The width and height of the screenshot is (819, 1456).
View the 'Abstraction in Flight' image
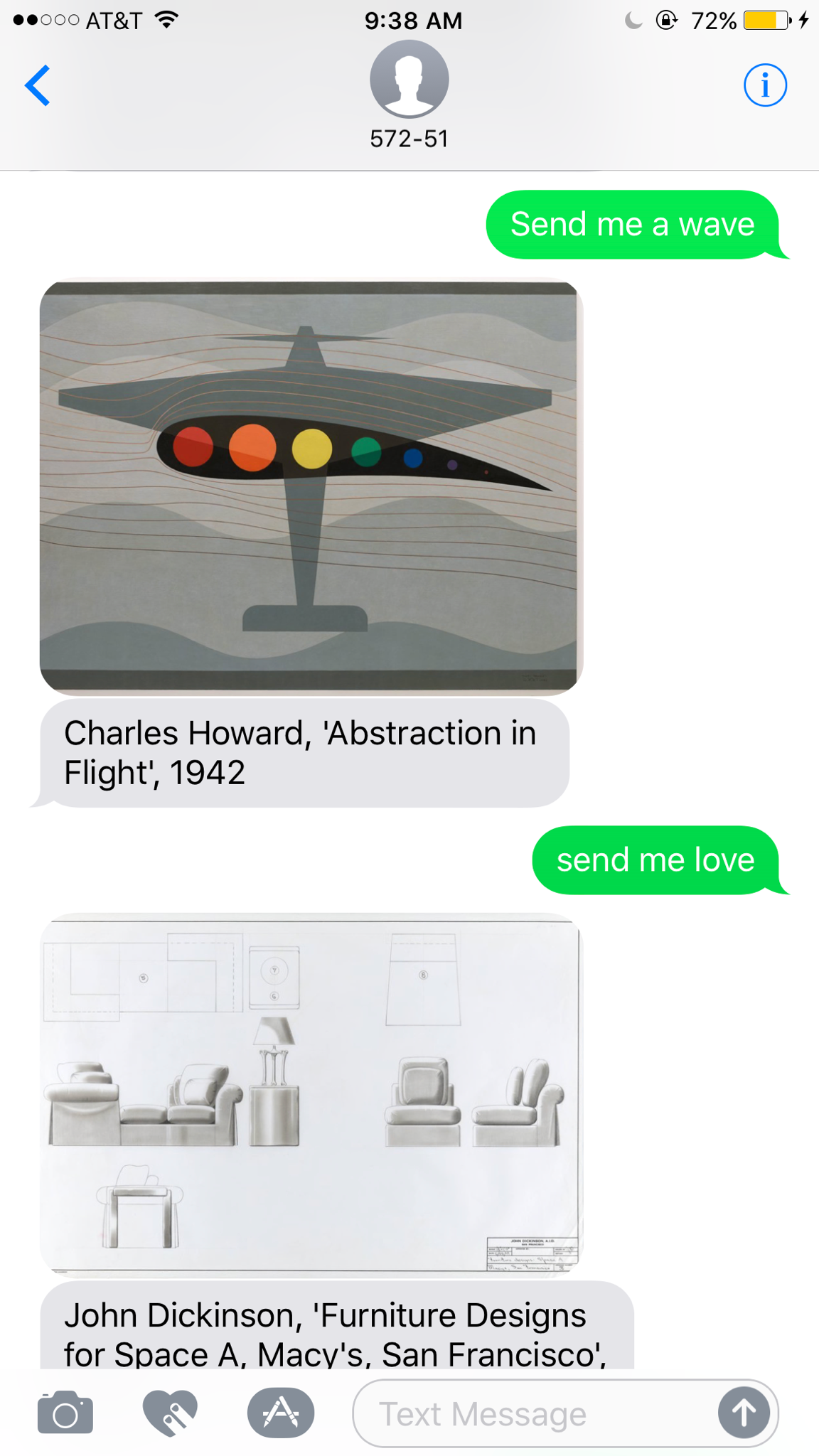tap(311, 486)
